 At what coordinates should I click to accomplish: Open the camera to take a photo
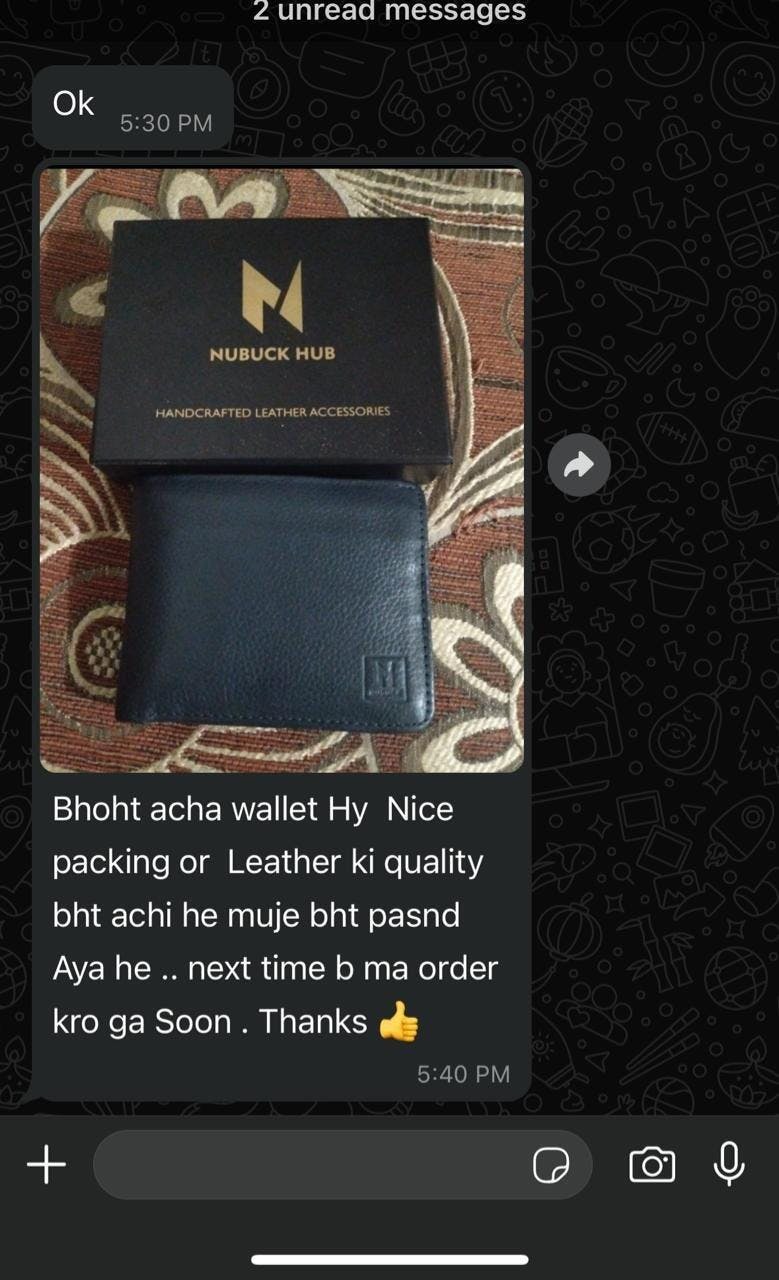652,1165
